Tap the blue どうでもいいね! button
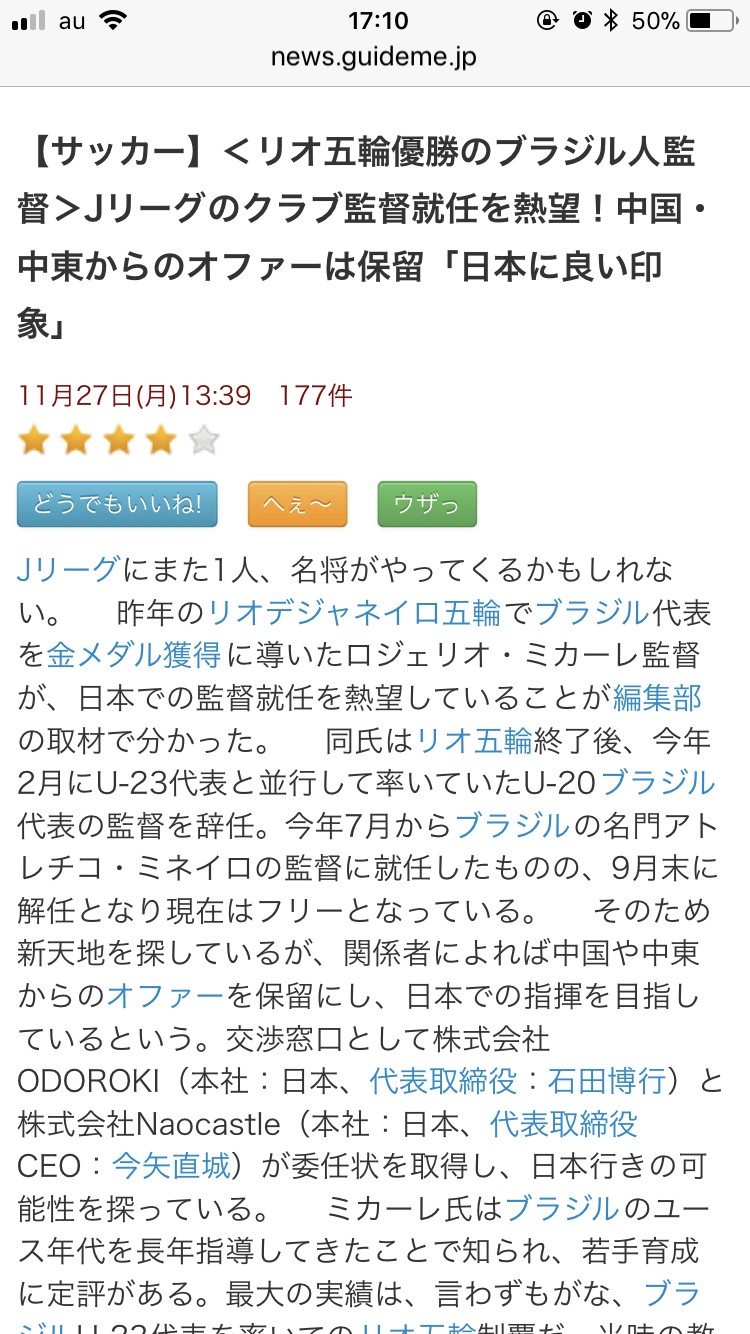Image resolution: width=750 pixels, height=1334 pixels. pos(117,504)
